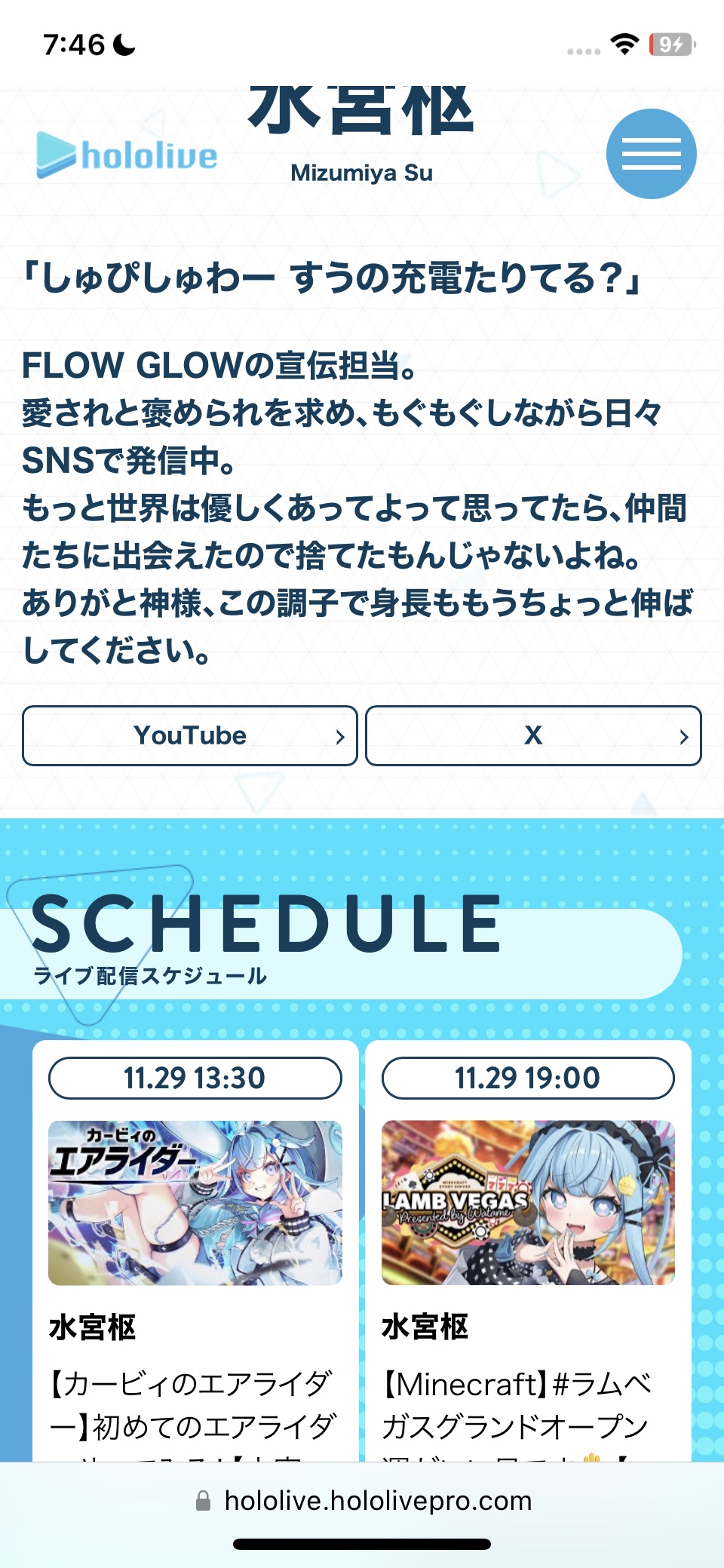Open the 11.29 19:00 Minecraft stream card
Screen dimensions: 724x1568
point(528,1203)
